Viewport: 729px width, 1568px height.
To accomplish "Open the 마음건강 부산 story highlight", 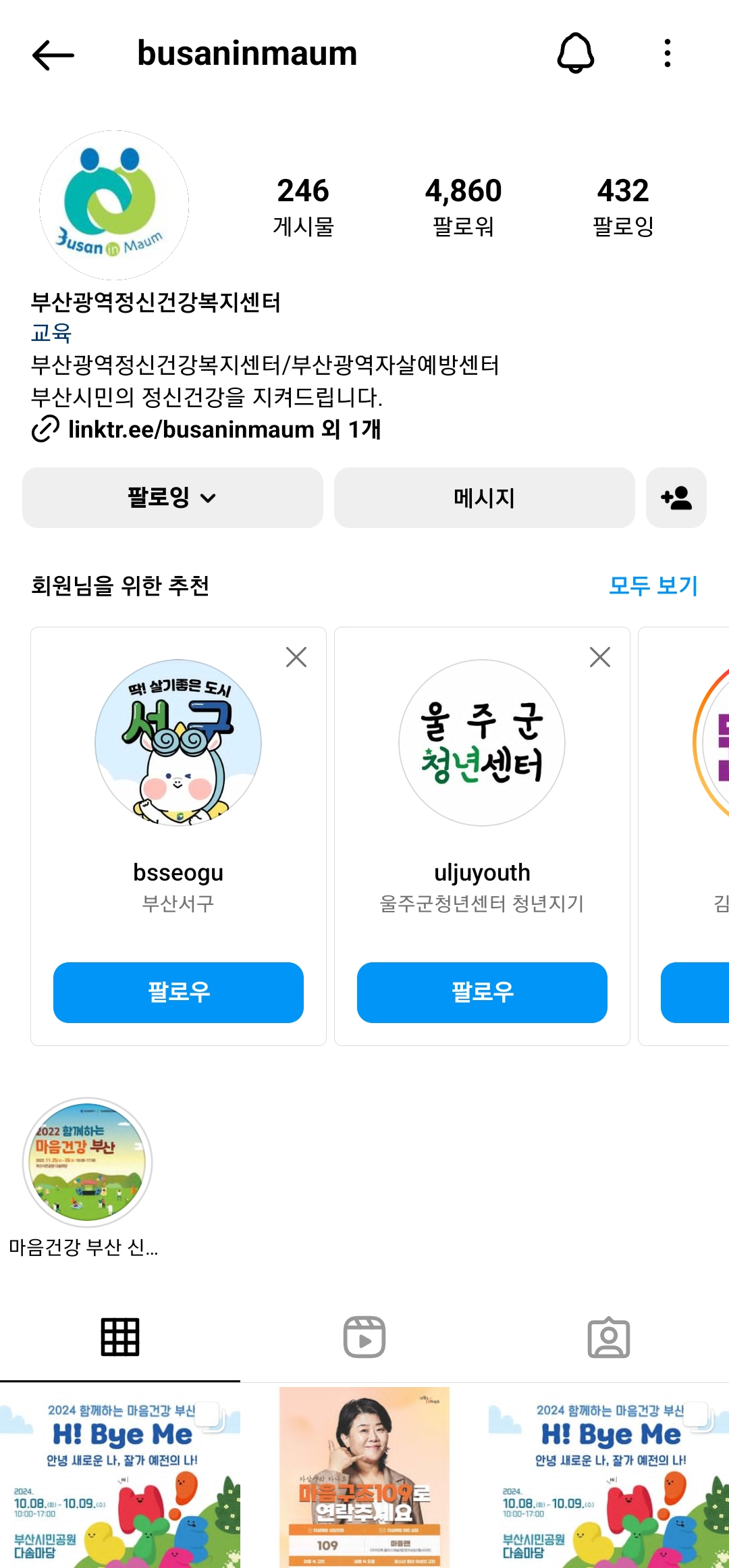I will coord(87,1162).
